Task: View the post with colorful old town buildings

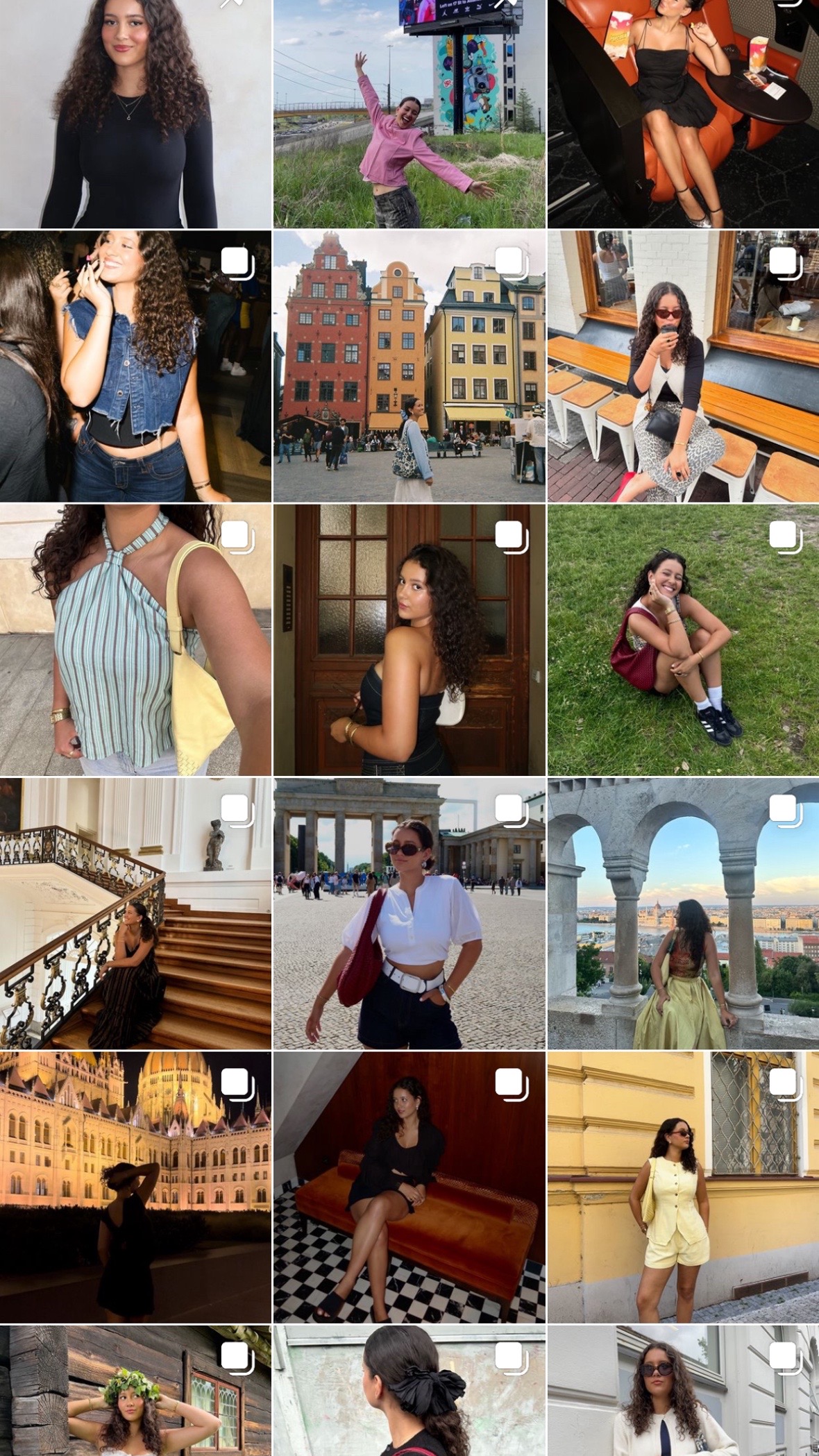Action: tap(409, 366)
